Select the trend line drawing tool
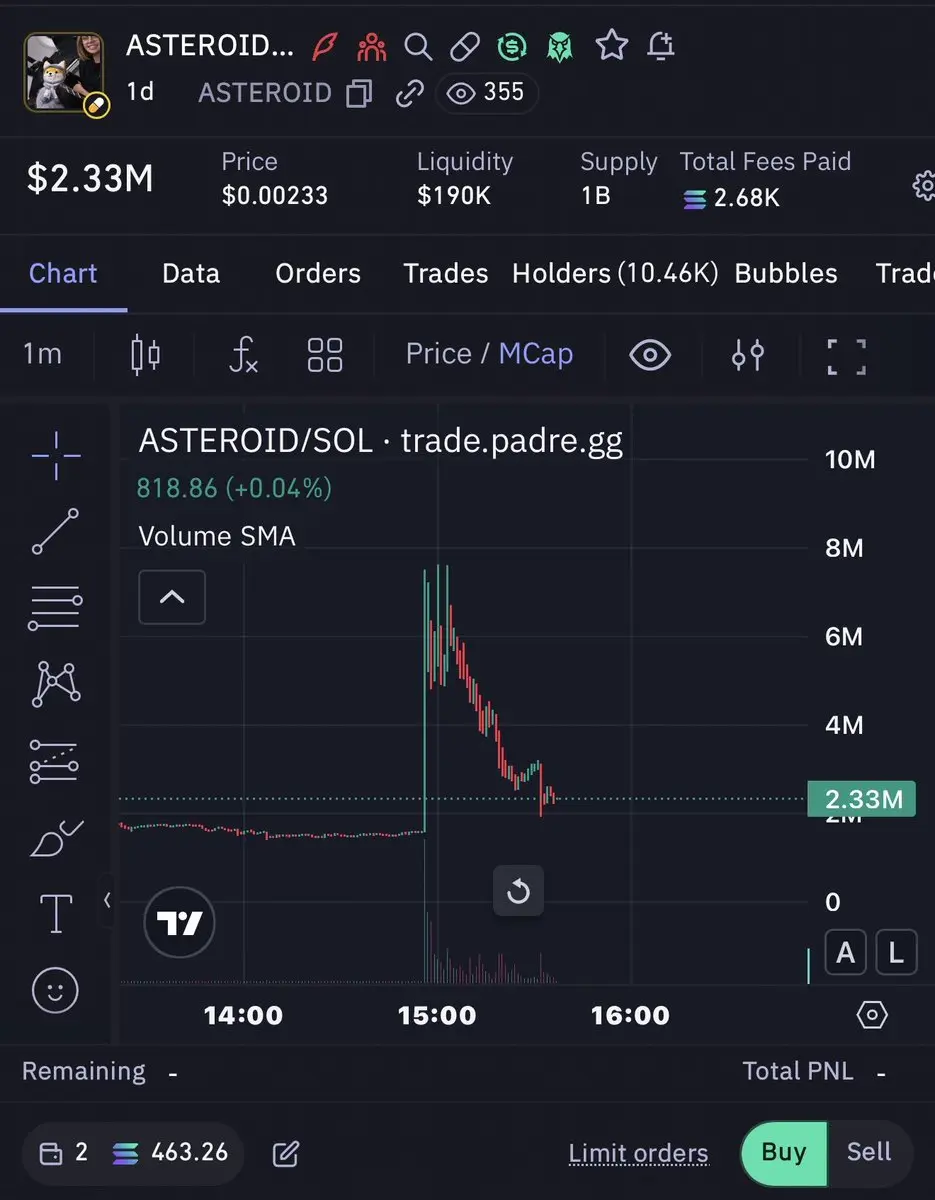The width and height of the screenshot is (935, 1200). pyautogui.click(x=55, y=531)
